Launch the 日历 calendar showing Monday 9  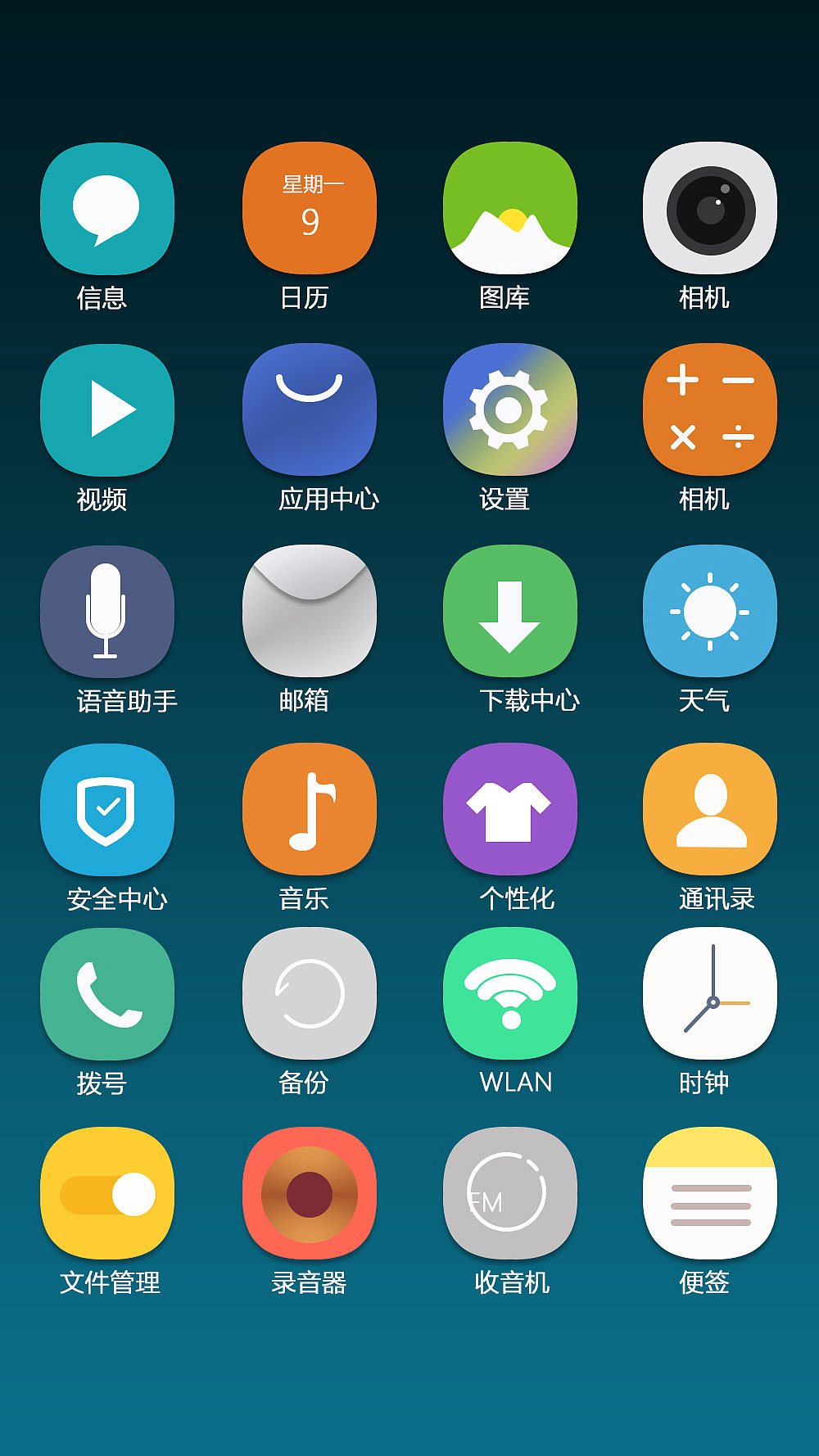coord(309,210)
